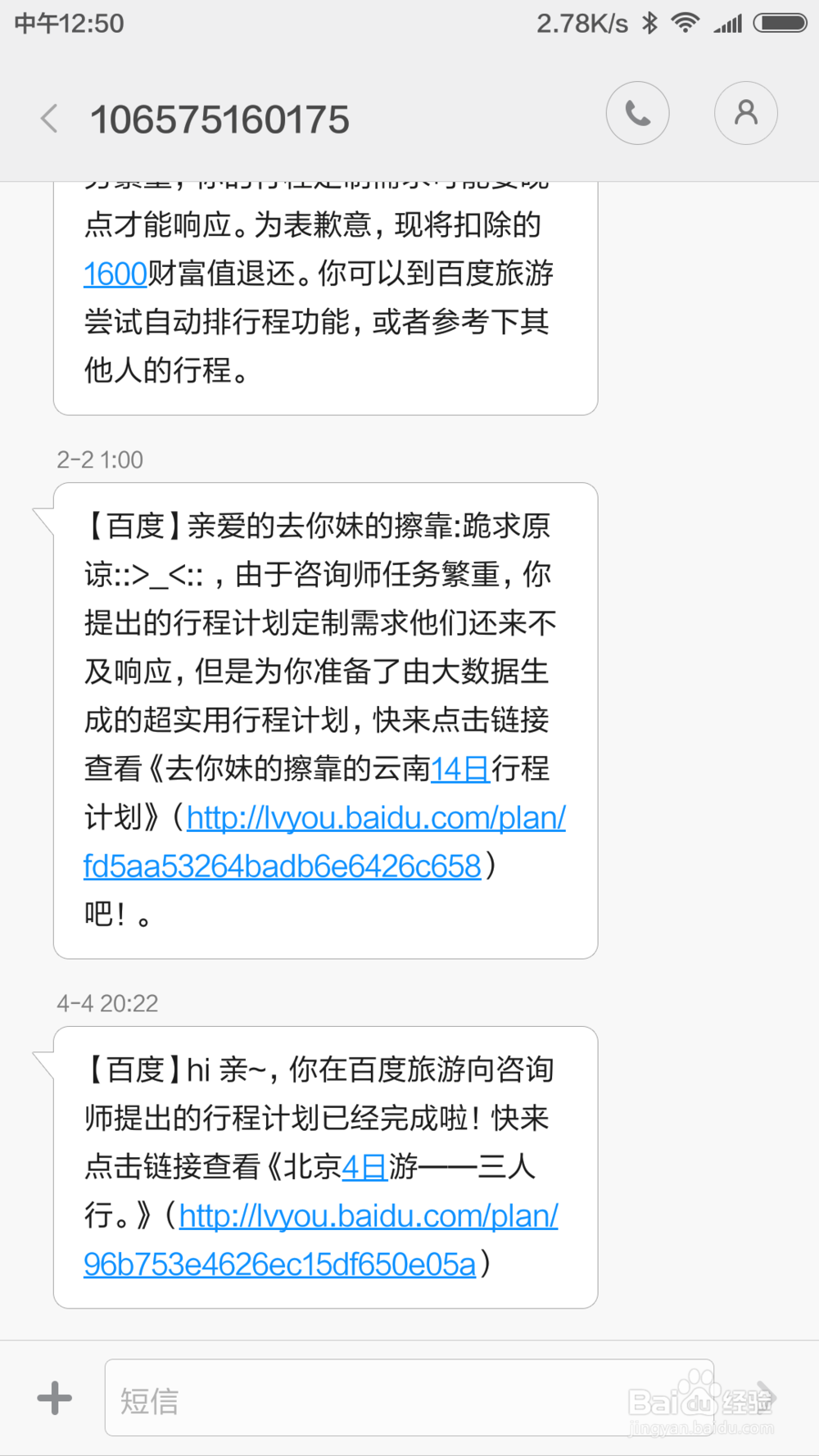Image resolution: width=819 pixels, height=1456 pixels.
Task: Open the contact profile person icon
Action: coord(744,113)
